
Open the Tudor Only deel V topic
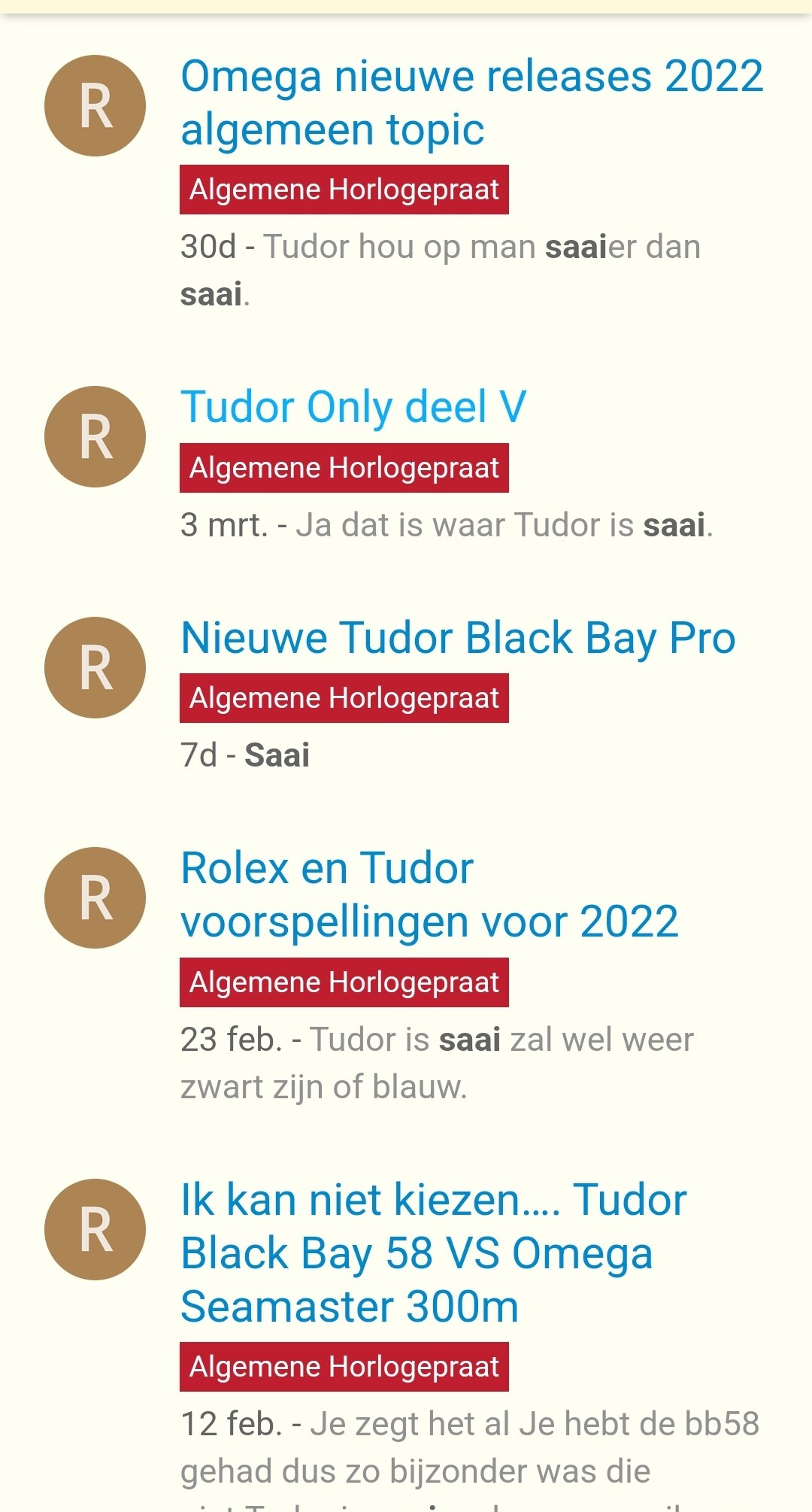tap(353, 407)
